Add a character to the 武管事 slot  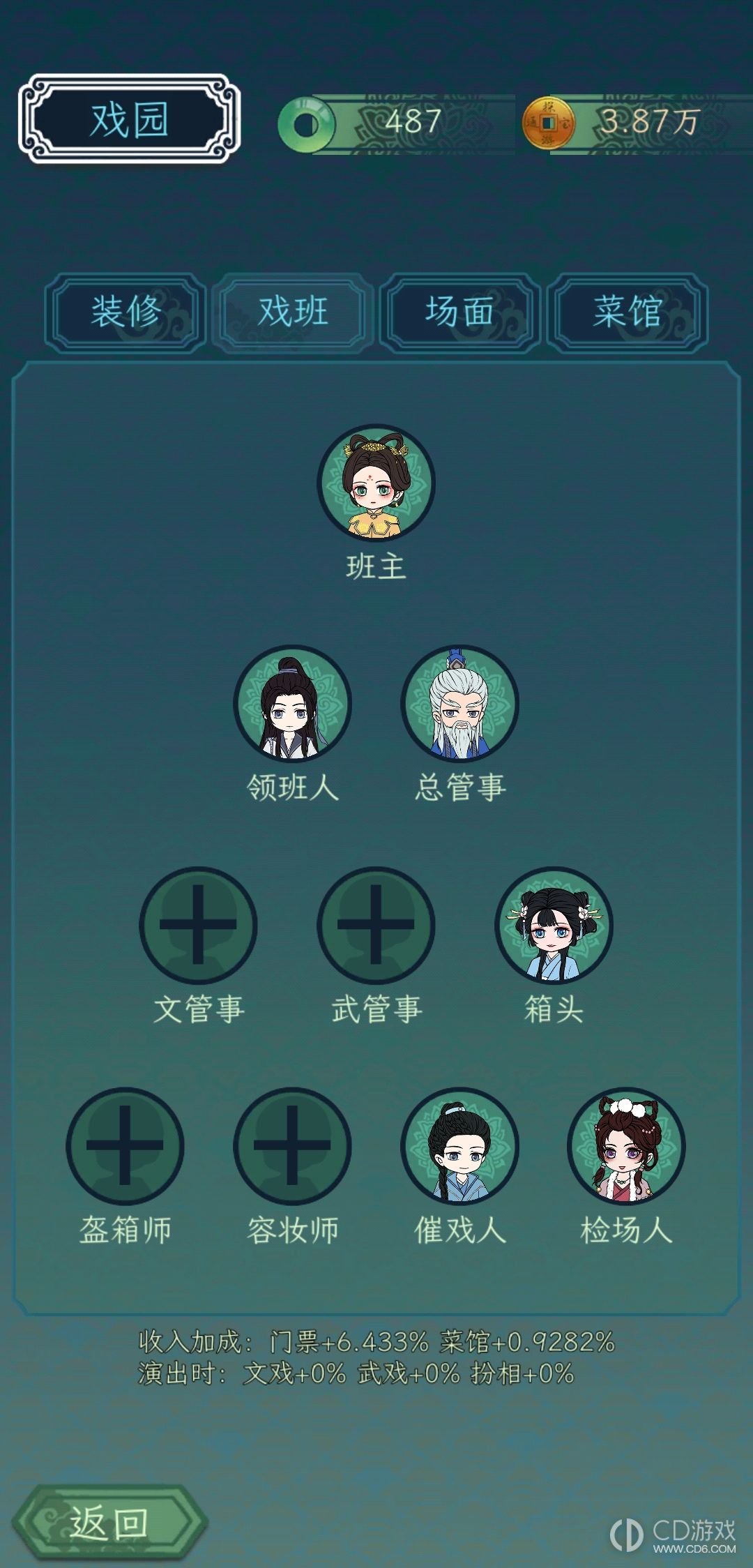(376, 926)
